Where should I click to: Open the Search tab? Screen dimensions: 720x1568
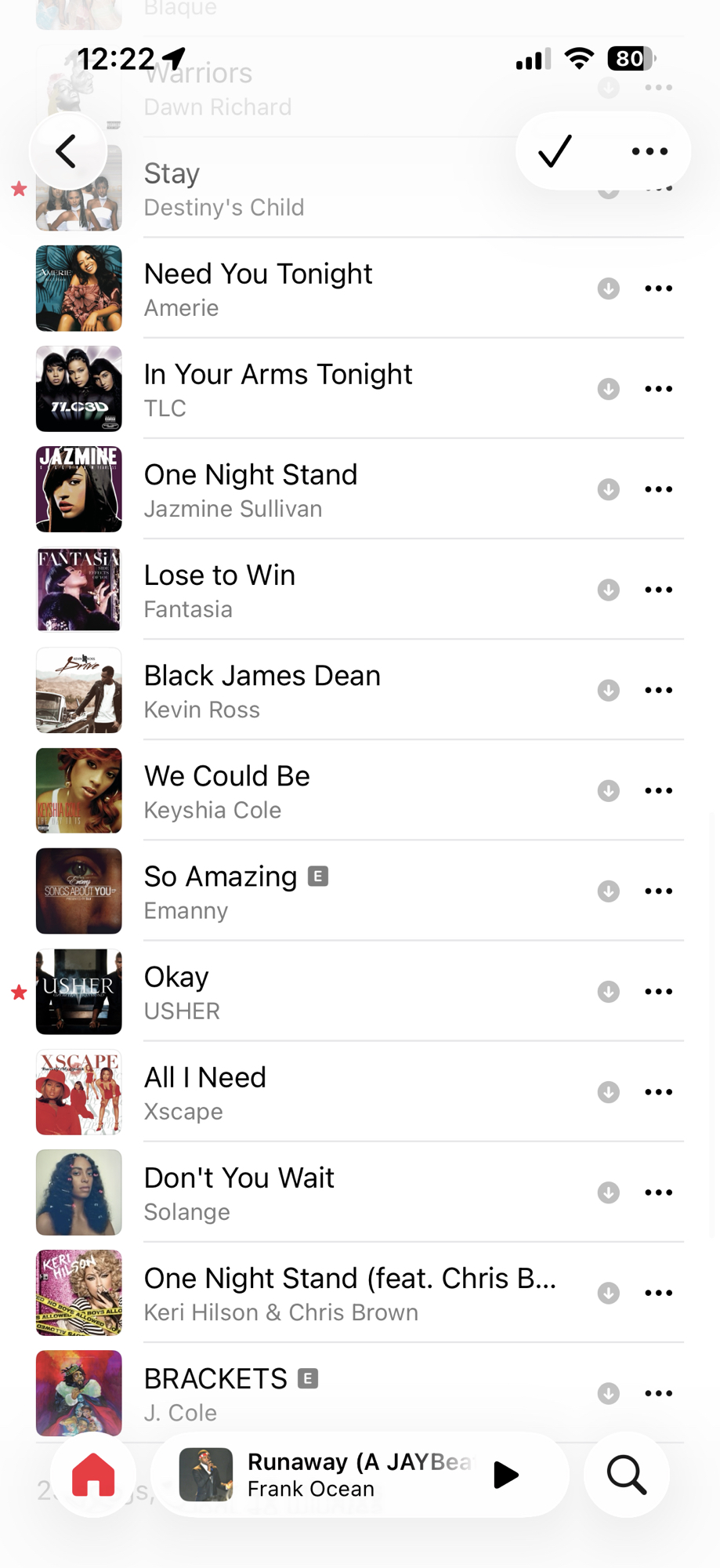point(626,1475)
